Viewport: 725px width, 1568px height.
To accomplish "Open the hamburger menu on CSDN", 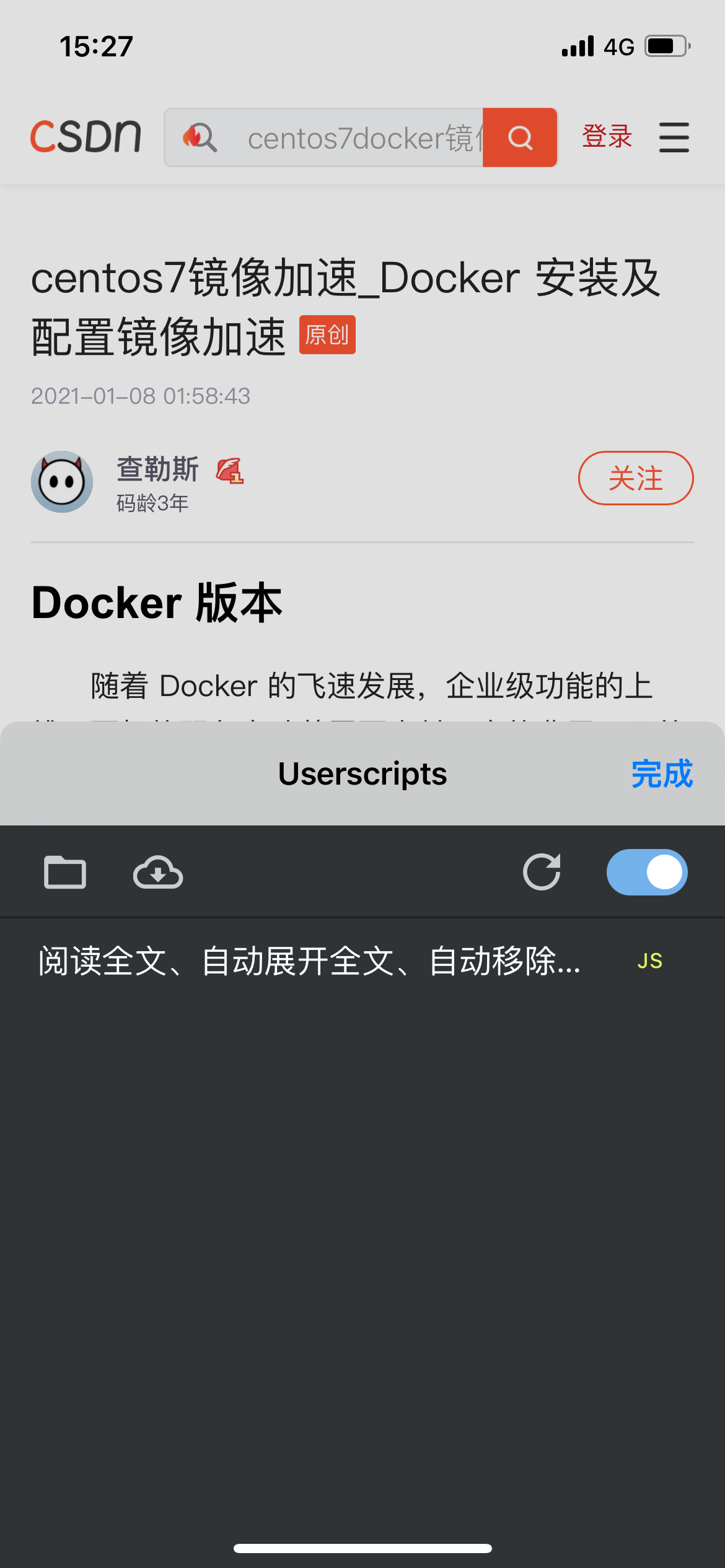I will click(x=674, y=137).
